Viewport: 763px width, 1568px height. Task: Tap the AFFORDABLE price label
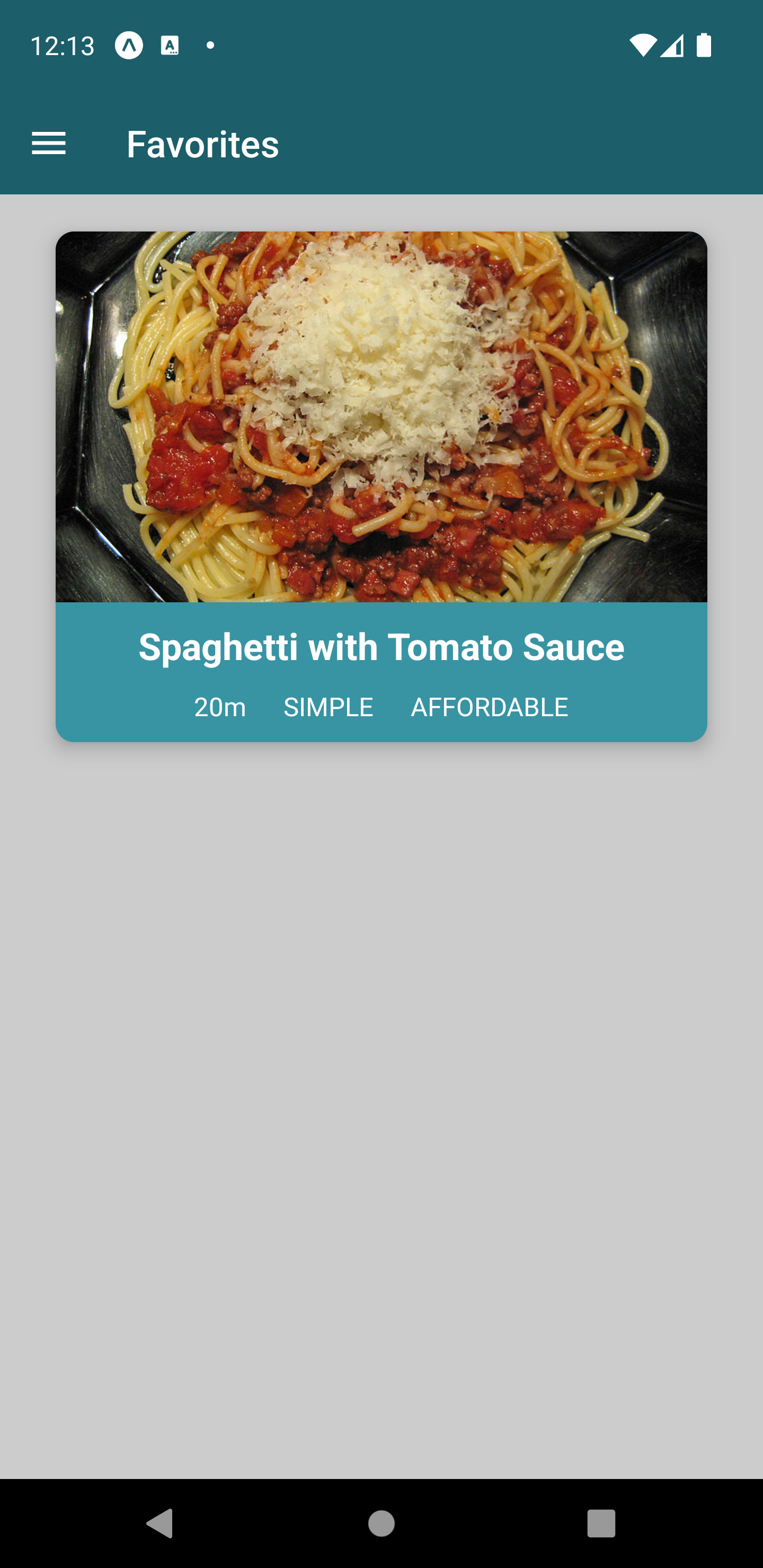tap(489, 707)
